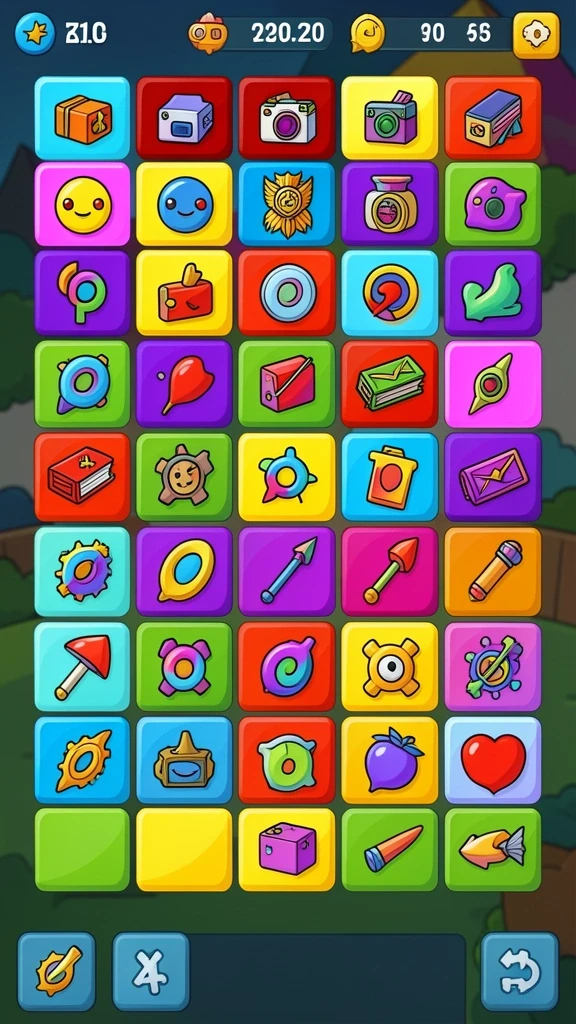Select the white camera tile on red
This screenshot has width=576, height=1024.
[x=287, y=118]
